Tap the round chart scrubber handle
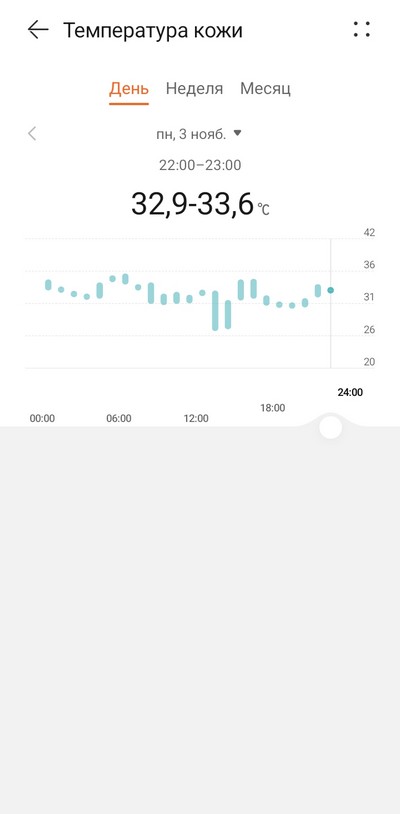The height and width of the screenshot is (814, 400). tap(330, 428)
